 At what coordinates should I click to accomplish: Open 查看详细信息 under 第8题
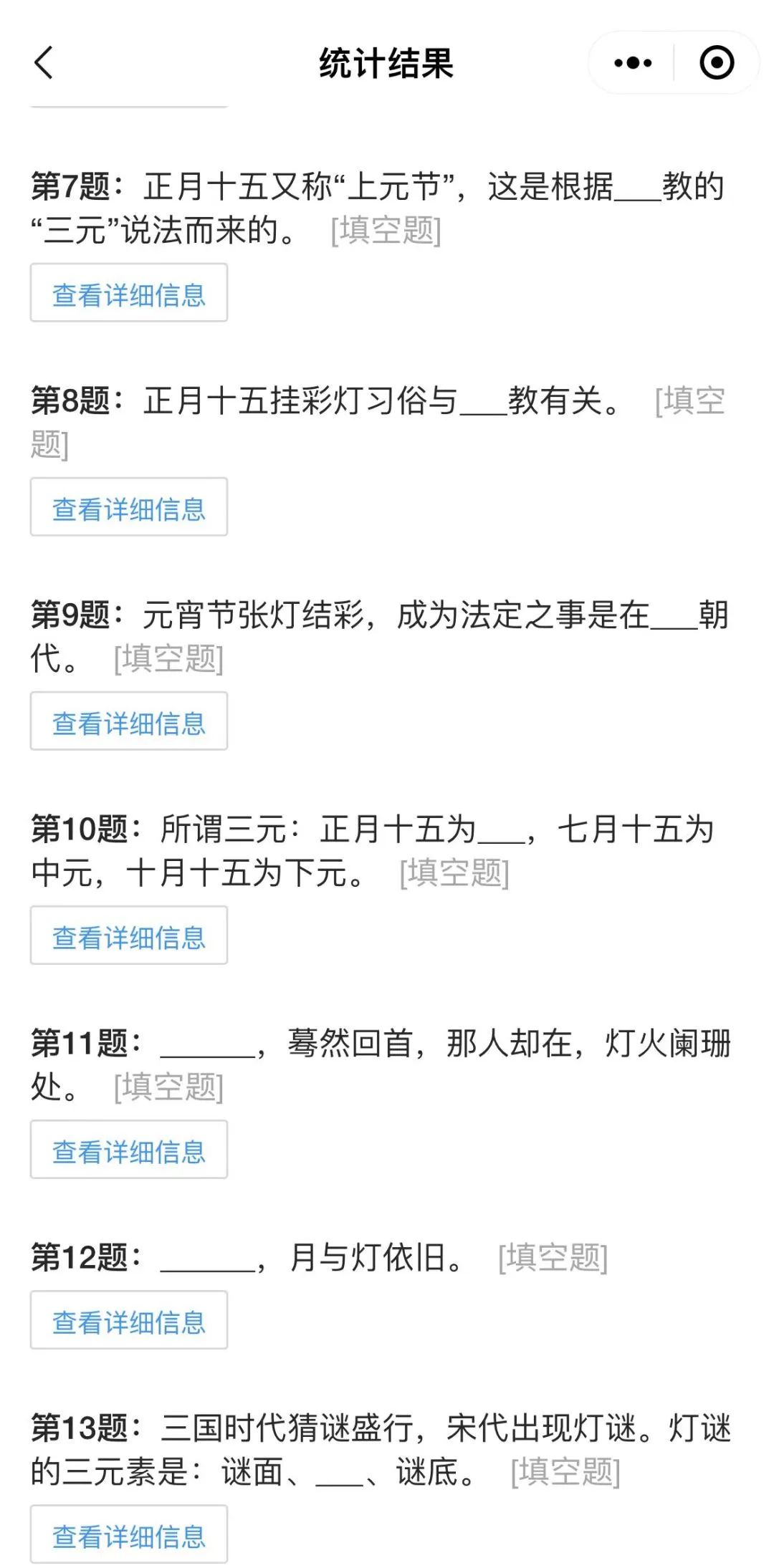tap(129, 507)
